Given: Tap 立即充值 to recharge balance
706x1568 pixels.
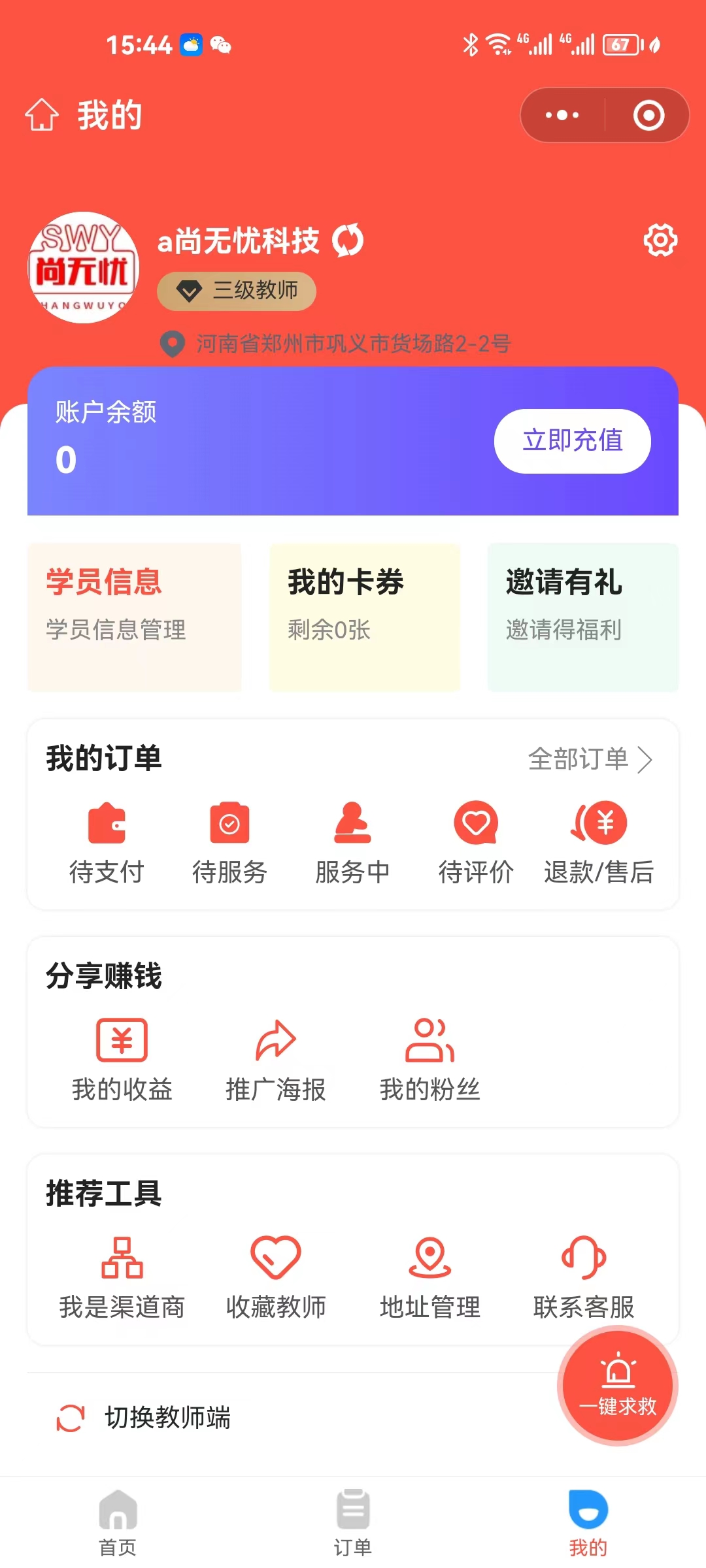Looking at the screenshot, I should (x=572, y=441).
